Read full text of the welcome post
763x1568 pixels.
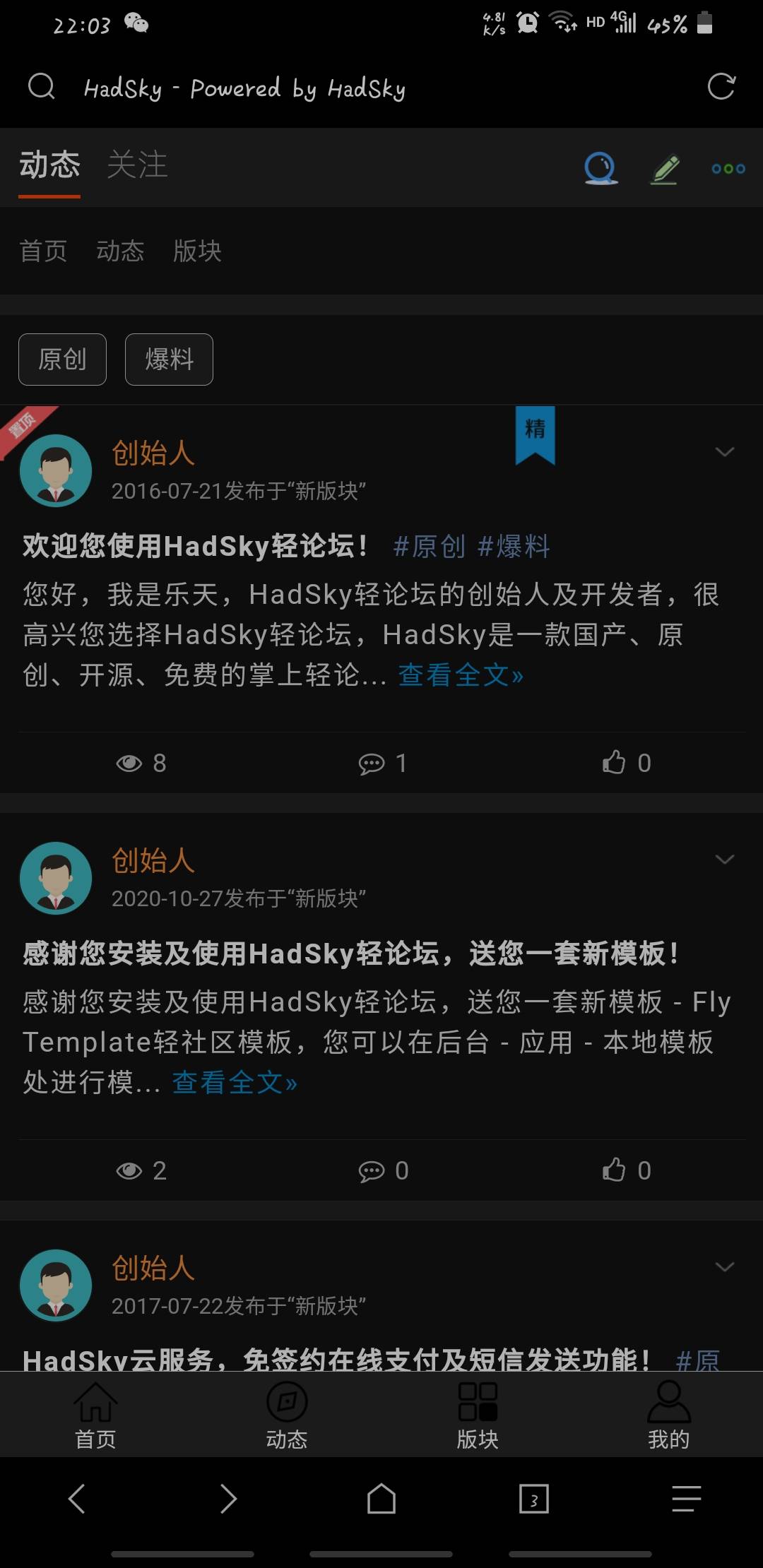[x=461, y=675]
